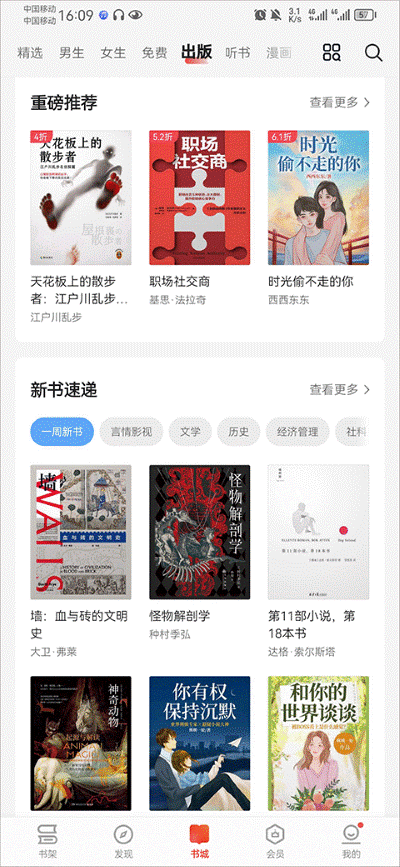
Task: Switch to the 精选 top tab
Action: point(30,53)
